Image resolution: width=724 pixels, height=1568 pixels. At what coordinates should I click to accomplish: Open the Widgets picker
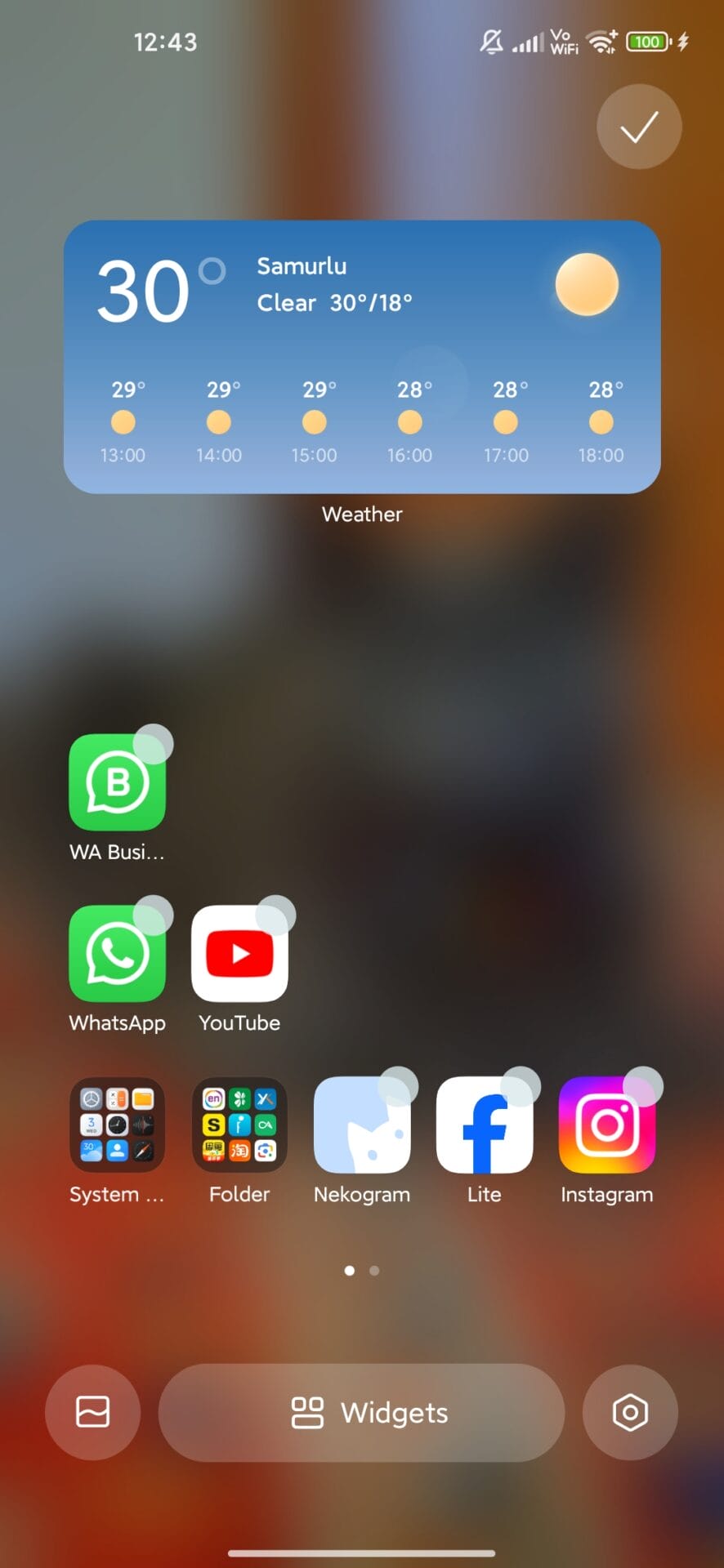[x=361, y=1412]
